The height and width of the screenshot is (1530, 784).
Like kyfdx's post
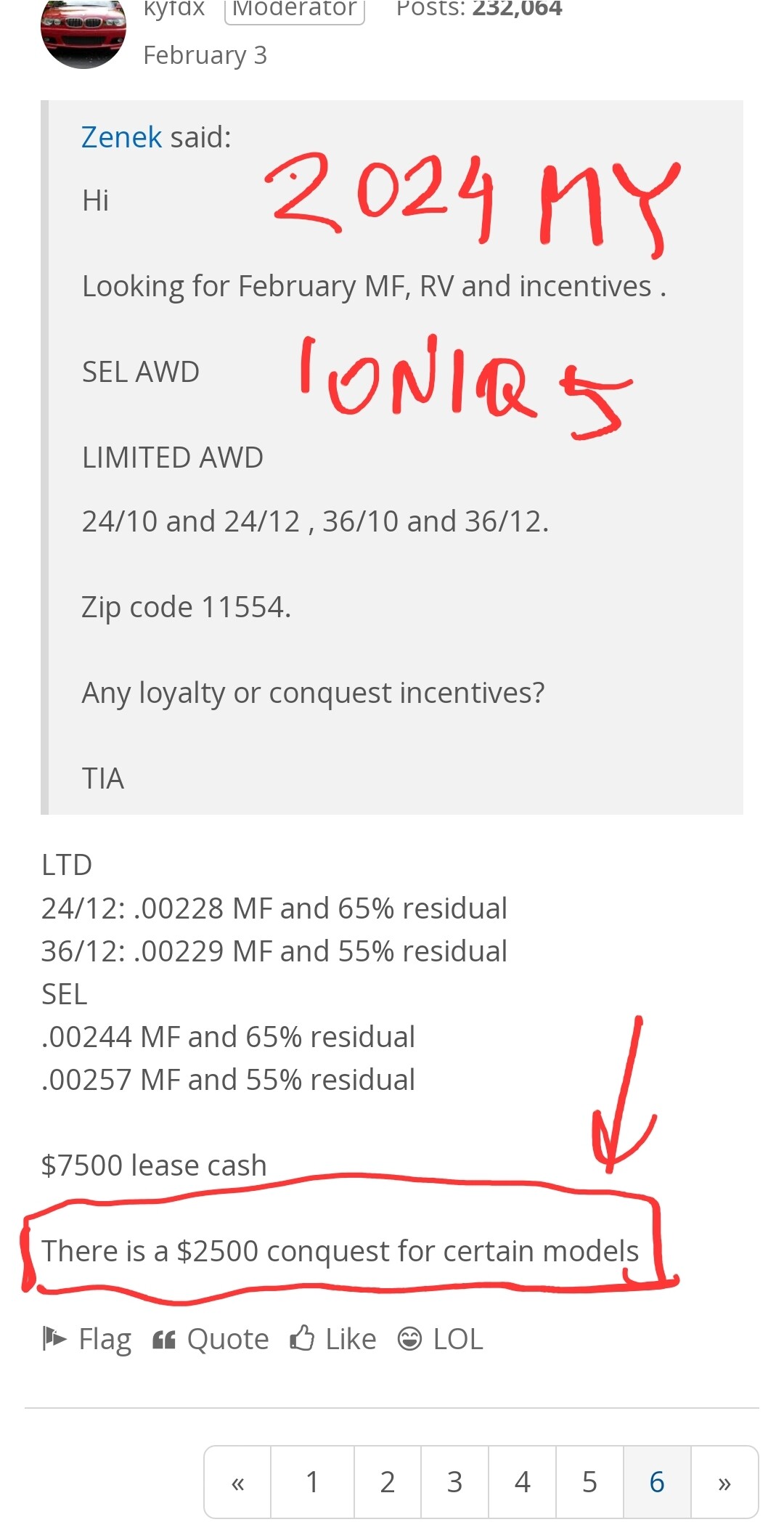tap(333, 1338)
